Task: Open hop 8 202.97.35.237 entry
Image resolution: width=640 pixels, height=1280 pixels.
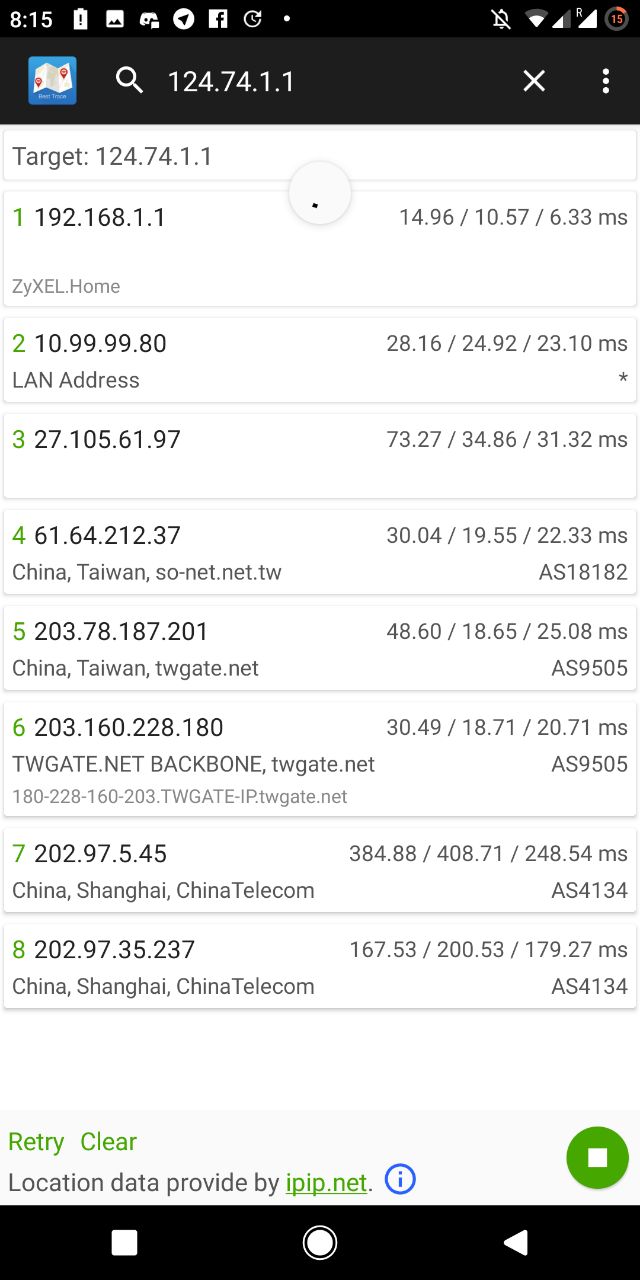Action: click(320, 966)
